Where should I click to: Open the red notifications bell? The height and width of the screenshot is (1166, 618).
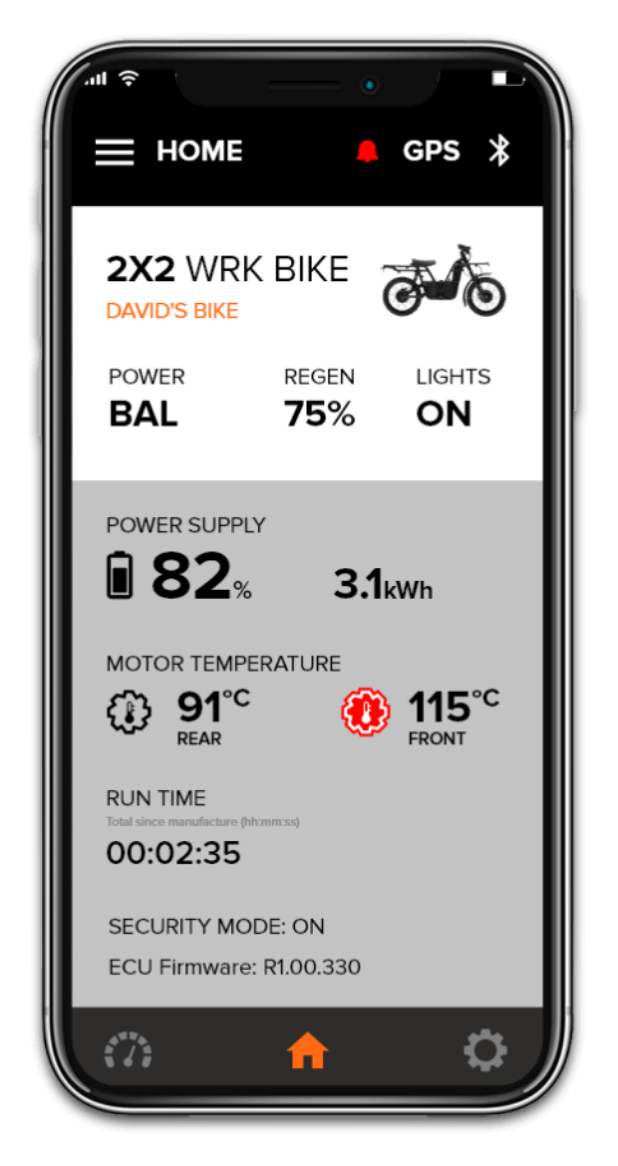pyautogui.click(x=367, y=151)
